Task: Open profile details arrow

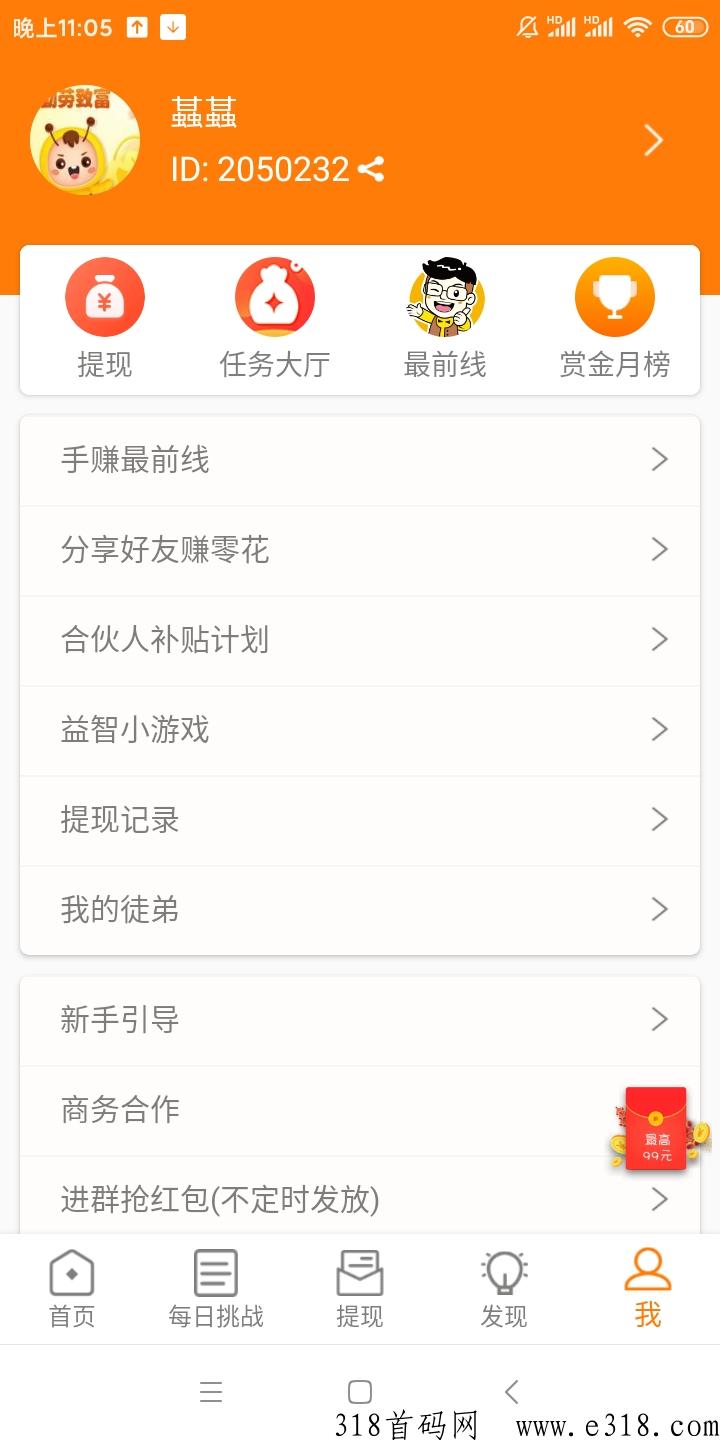Action: 654,141
